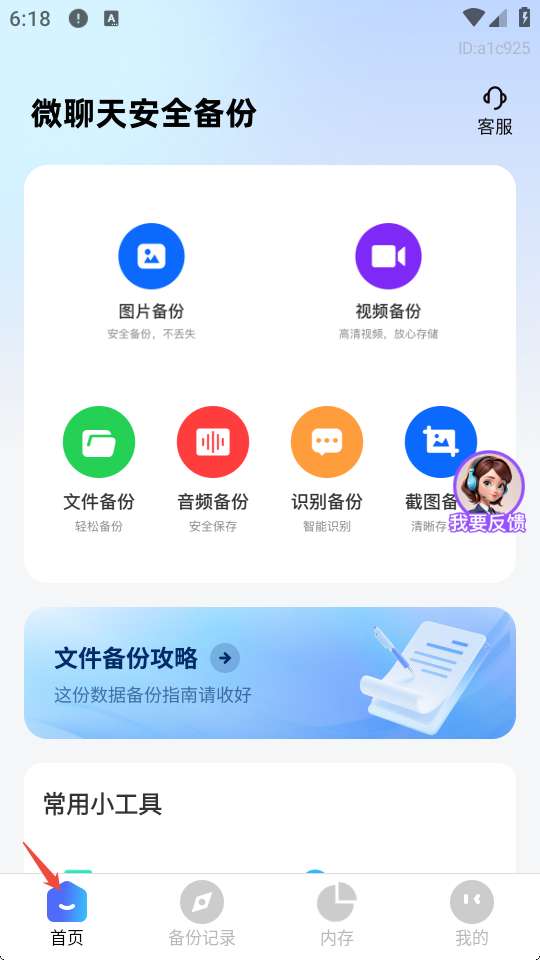Open 视频备份 video backup
The height and width of the screenshot is (960, 540).
(x=388, y=281)
